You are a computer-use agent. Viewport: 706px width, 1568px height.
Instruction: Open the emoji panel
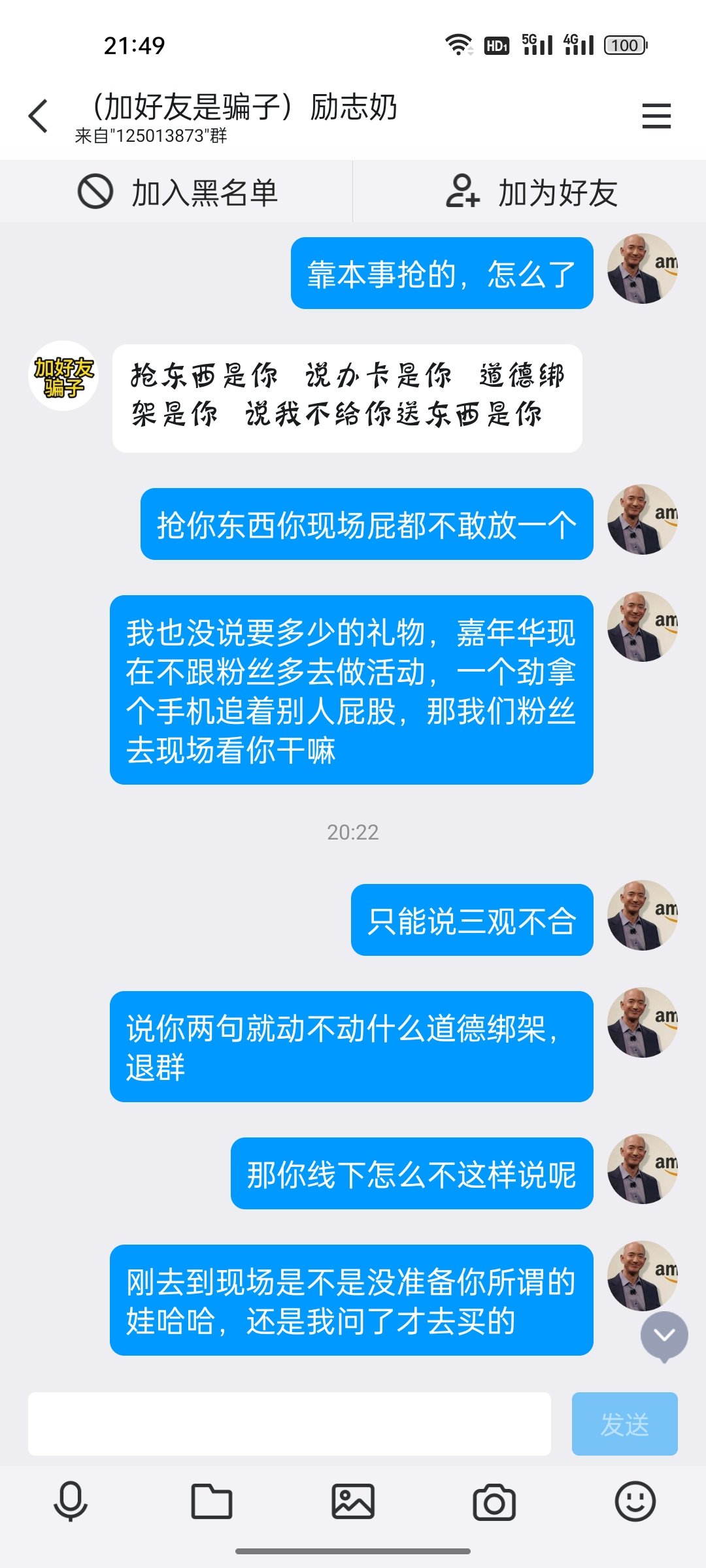click(x=635, y=1501)
